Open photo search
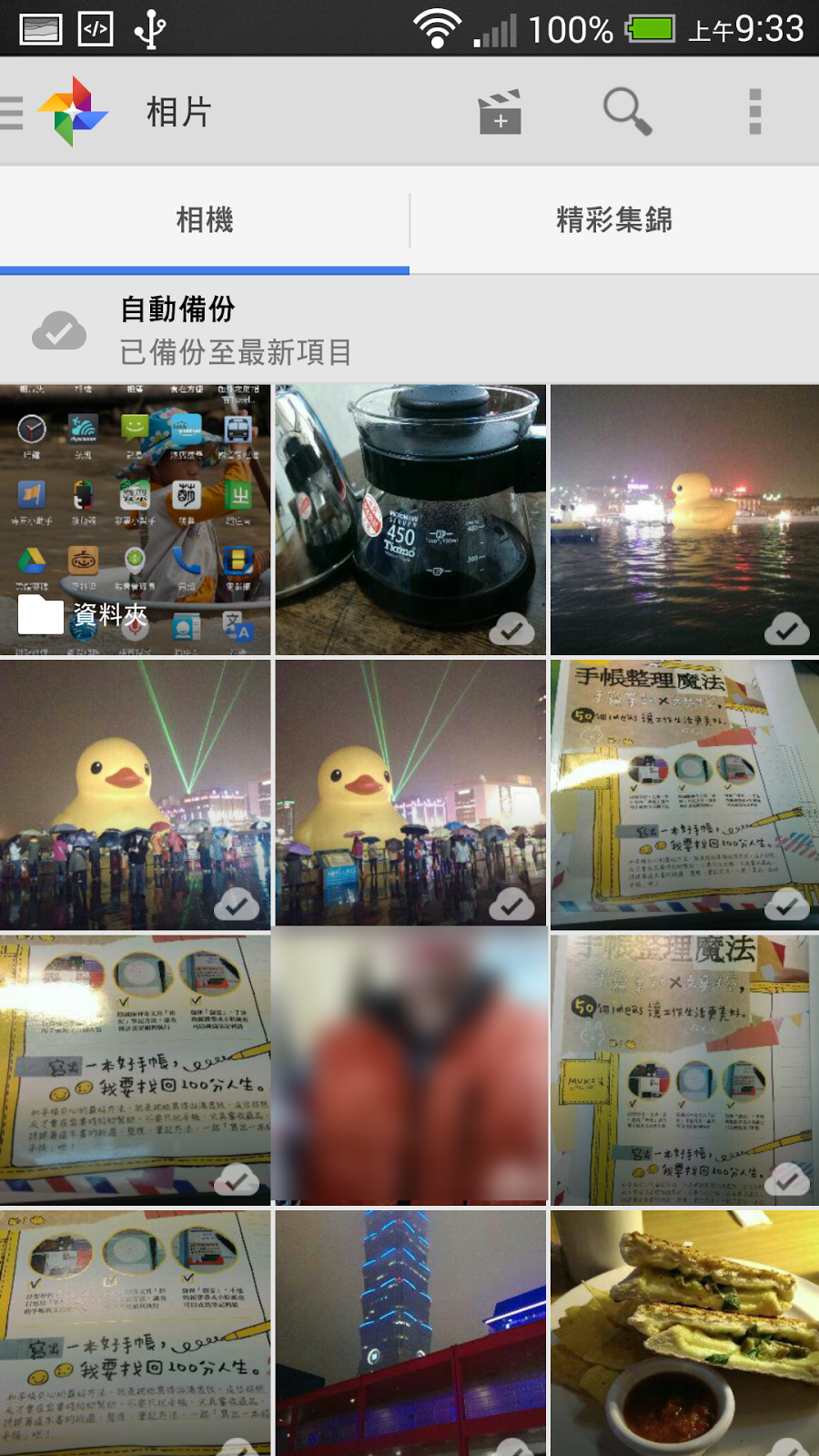 pos(627,113)
